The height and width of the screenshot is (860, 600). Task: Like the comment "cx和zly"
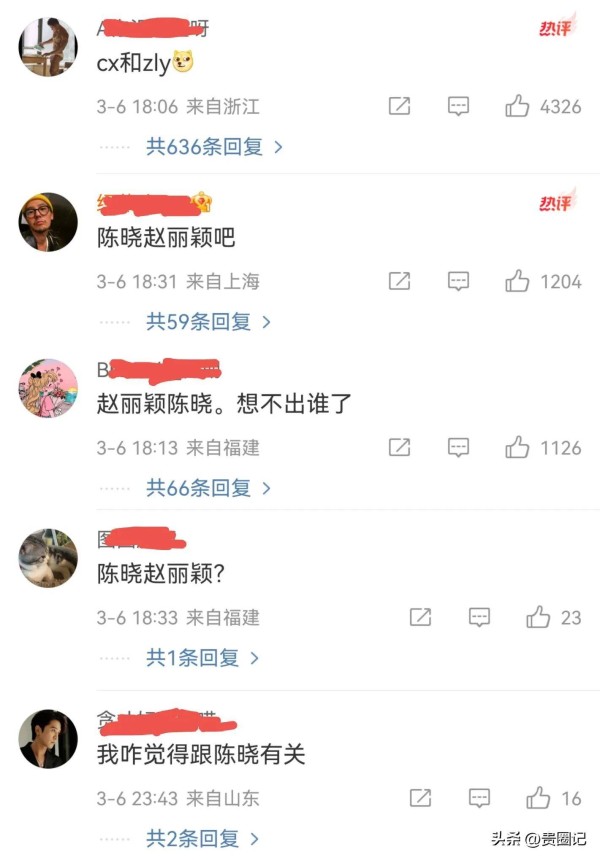pyautogui.click(x=518, y=106)
